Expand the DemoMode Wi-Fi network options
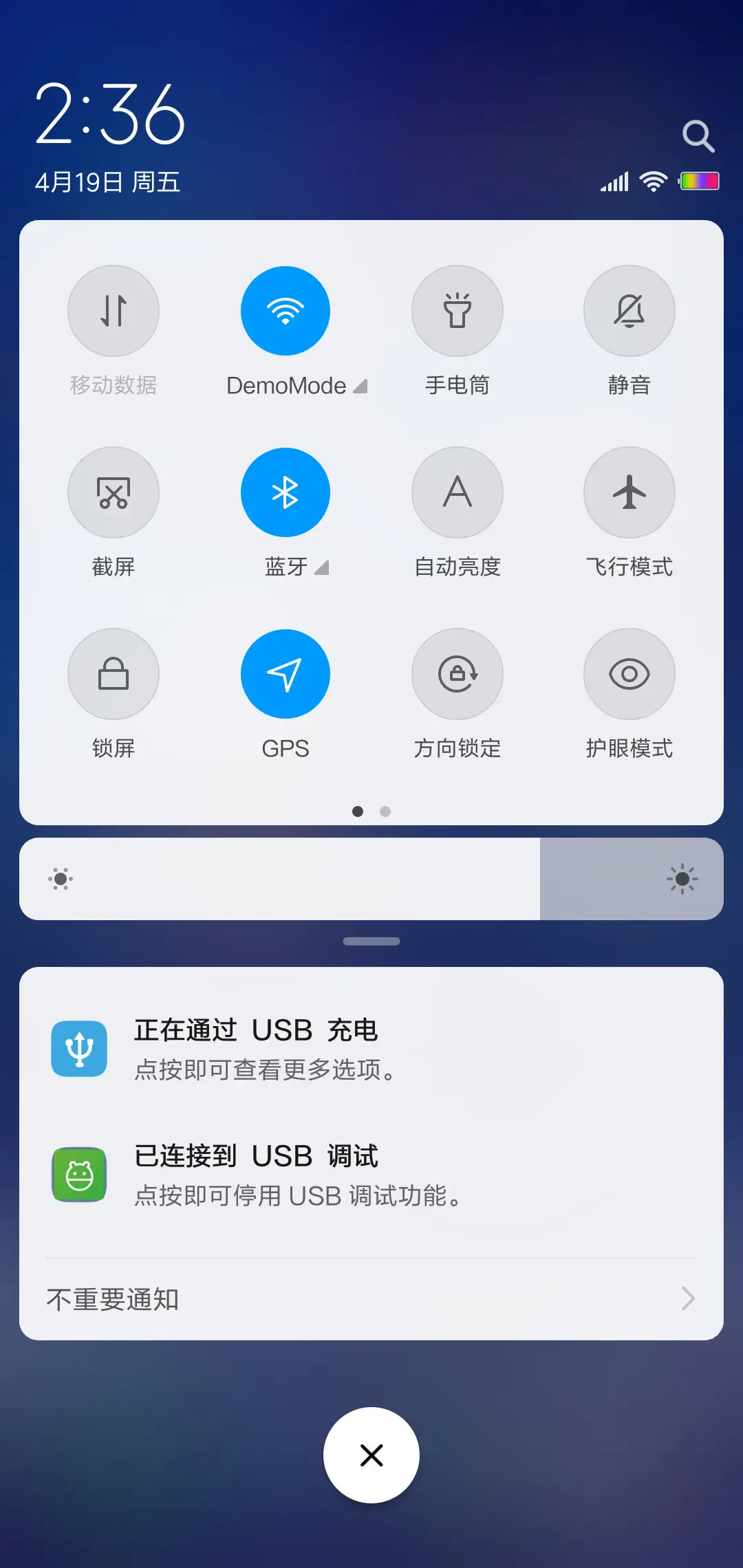The width and height of the screenshot is (743, 1568). click(x=360, y=385)
